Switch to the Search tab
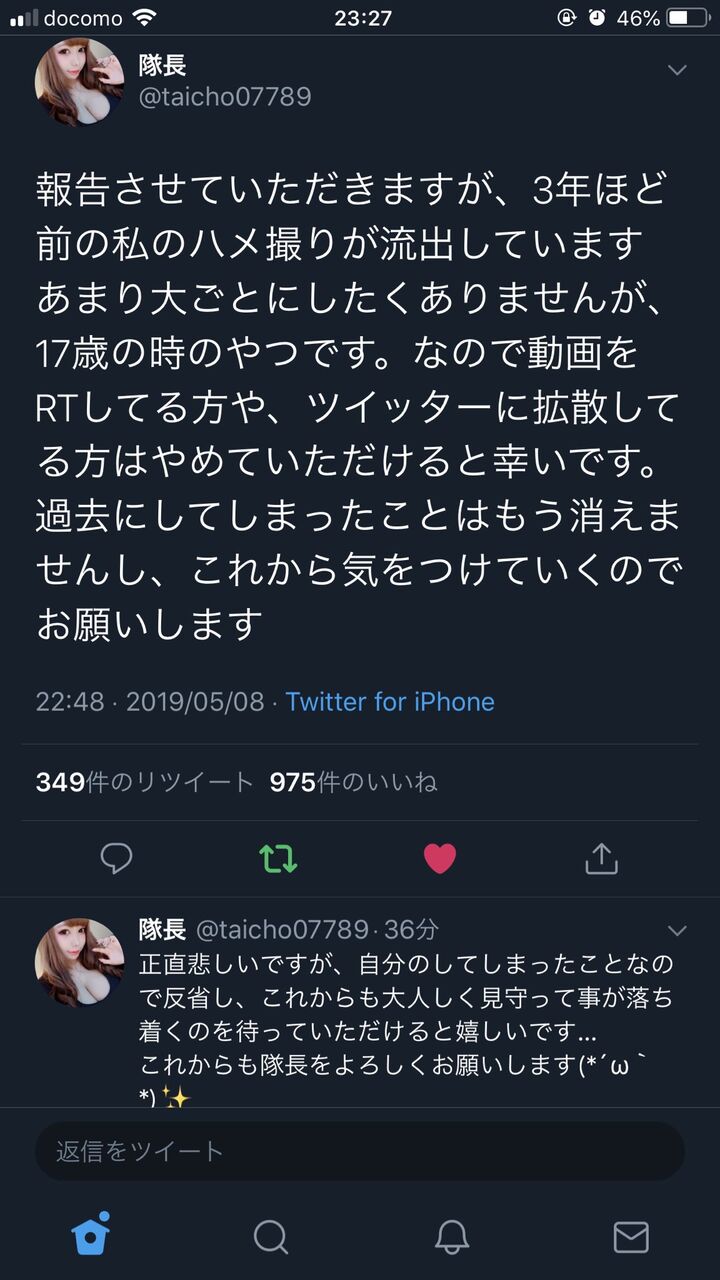This screenshot has height=1280, width=720. [271, 1237]
